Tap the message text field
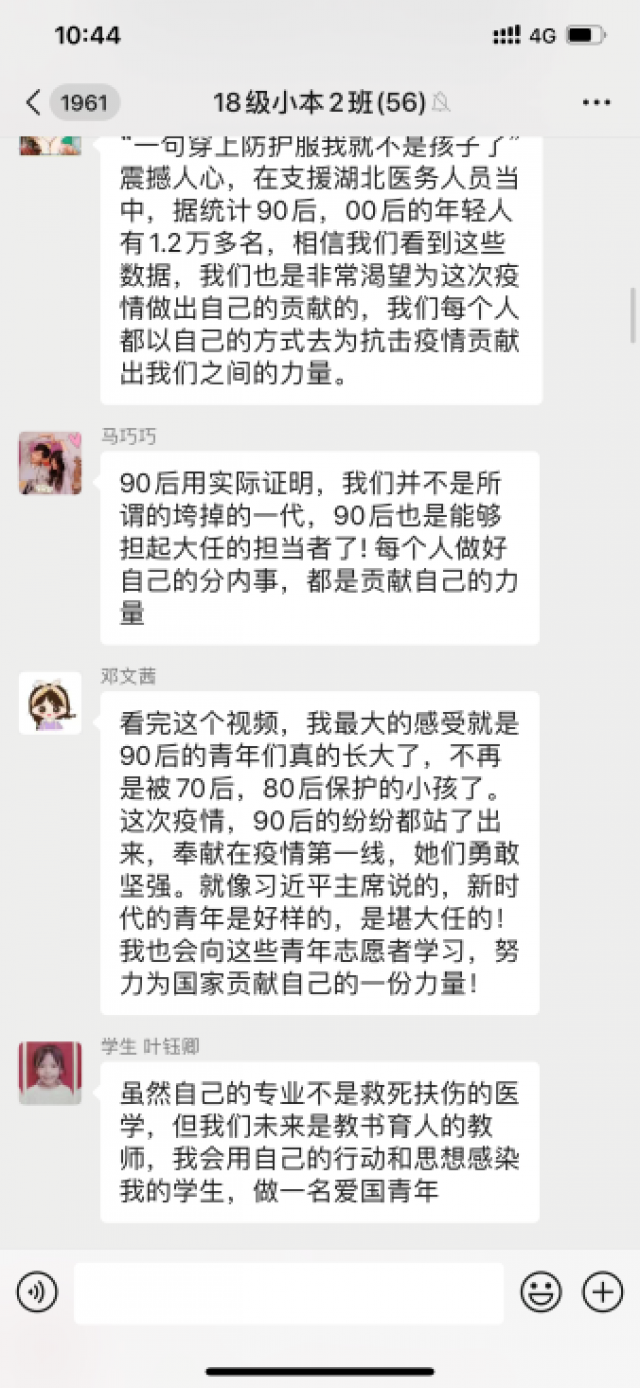Screen dimensions: 640x1388 point(288,1293)
